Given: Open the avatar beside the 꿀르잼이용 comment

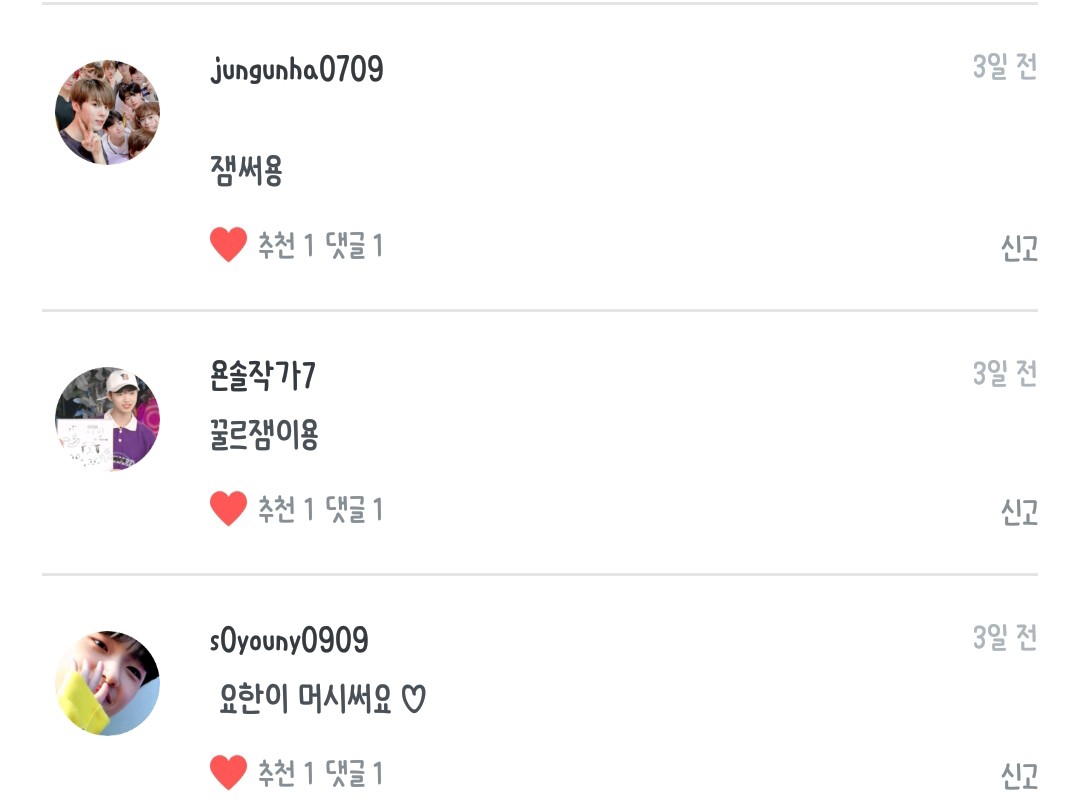Looking at the screenshot, I should (107, 418).
